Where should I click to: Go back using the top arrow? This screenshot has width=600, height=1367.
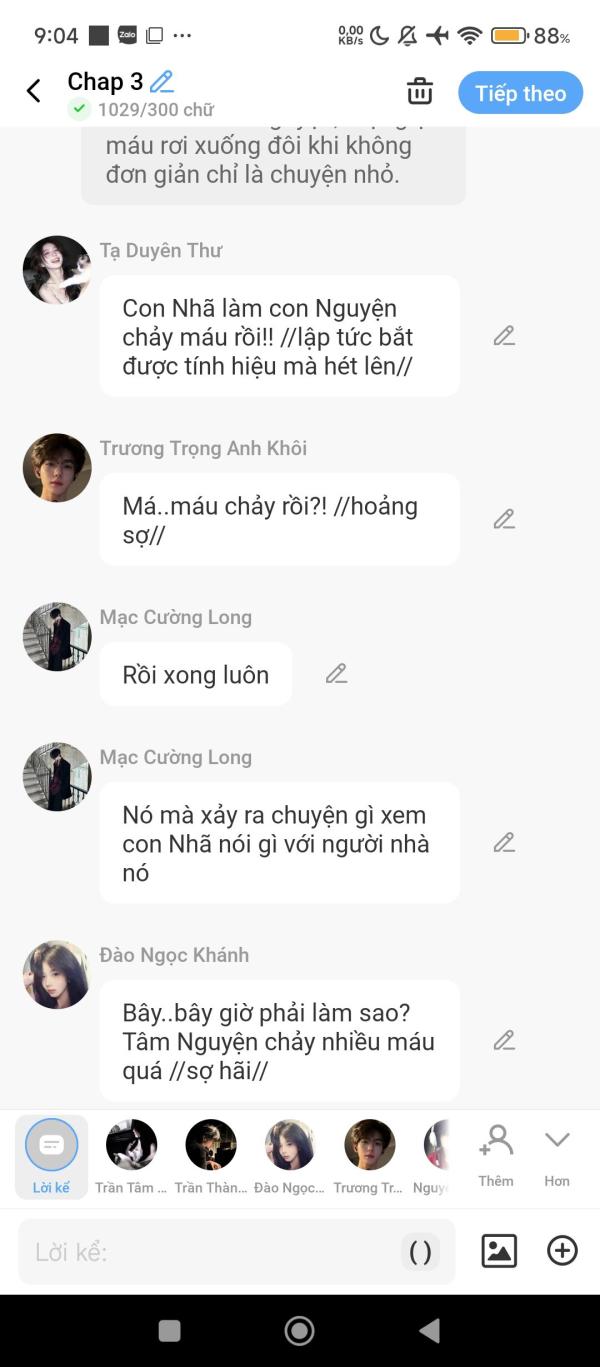pyautogui.click(x=33, y=92)
